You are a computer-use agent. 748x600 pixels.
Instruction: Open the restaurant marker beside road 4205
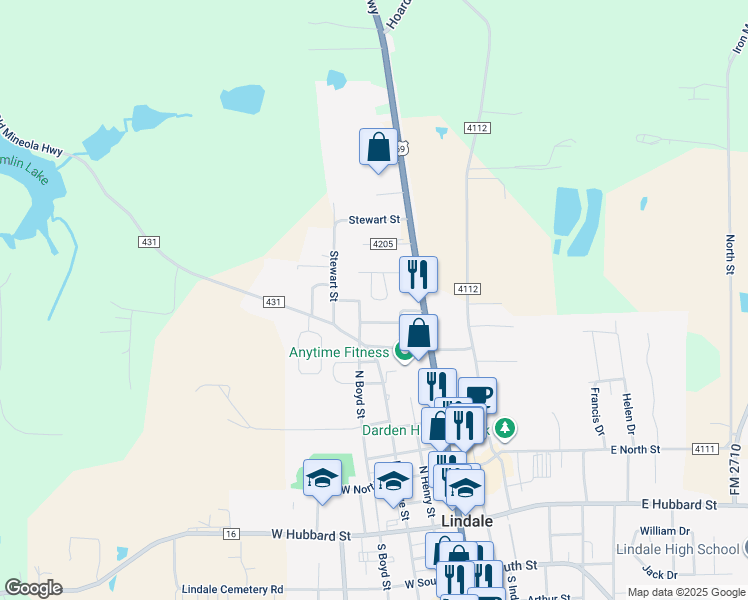pos(418,275)
